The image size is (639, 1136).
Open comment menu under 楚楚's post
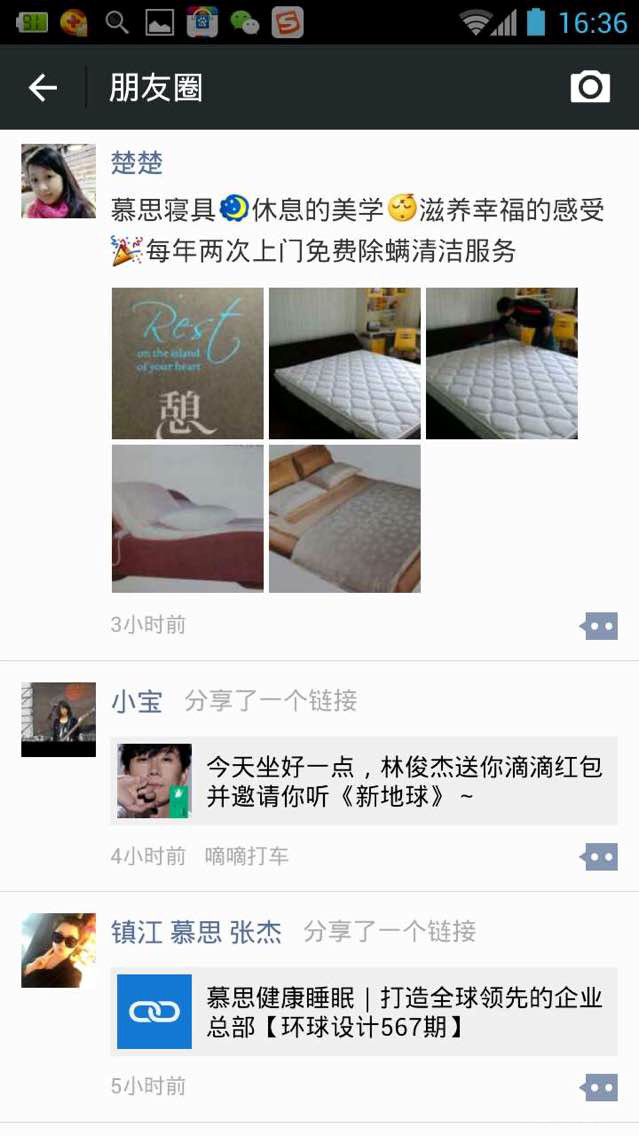tap(599, 626)
